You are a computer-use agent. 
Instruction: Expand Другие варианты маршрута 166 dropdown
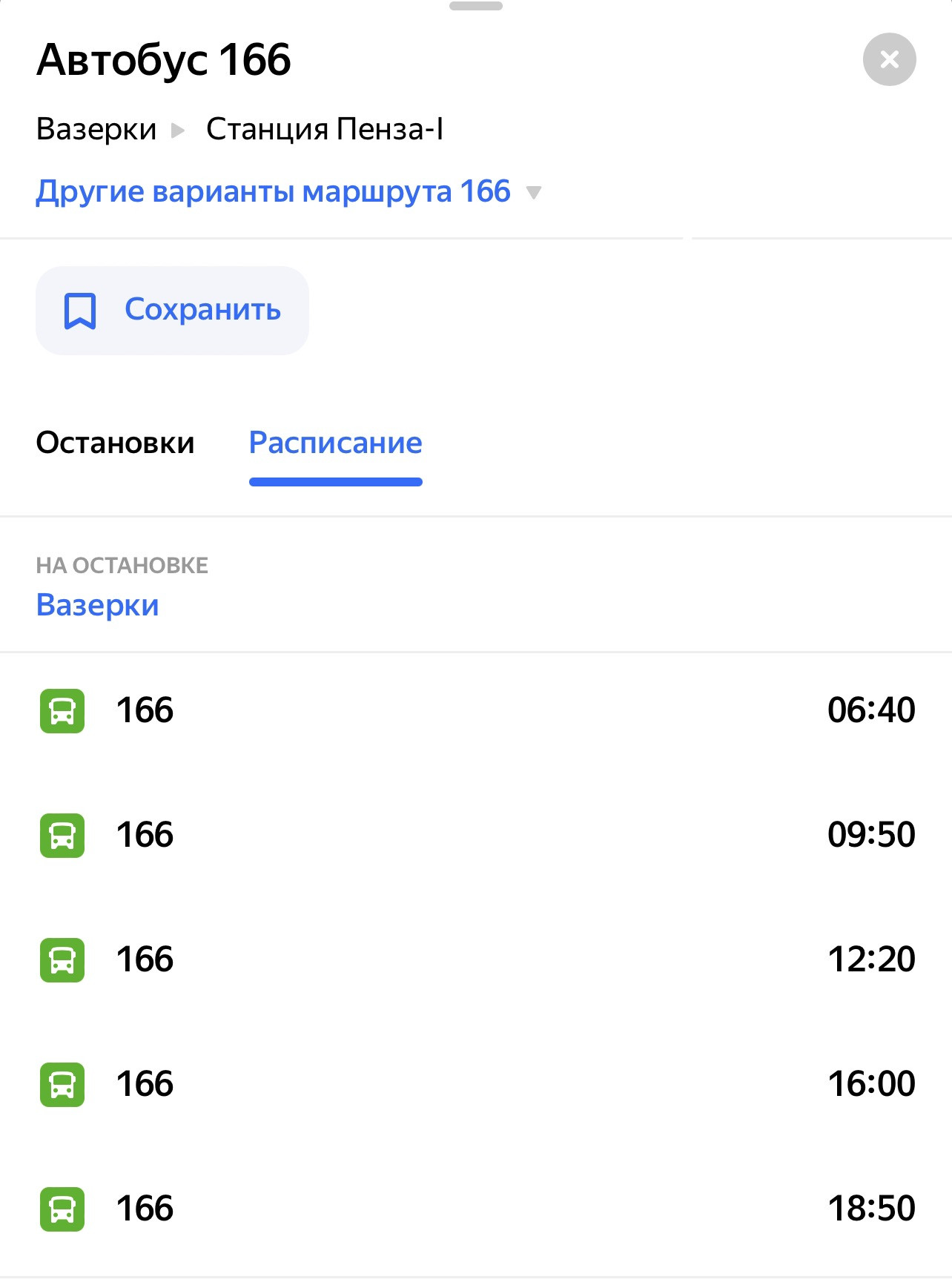tap(288, 192)
